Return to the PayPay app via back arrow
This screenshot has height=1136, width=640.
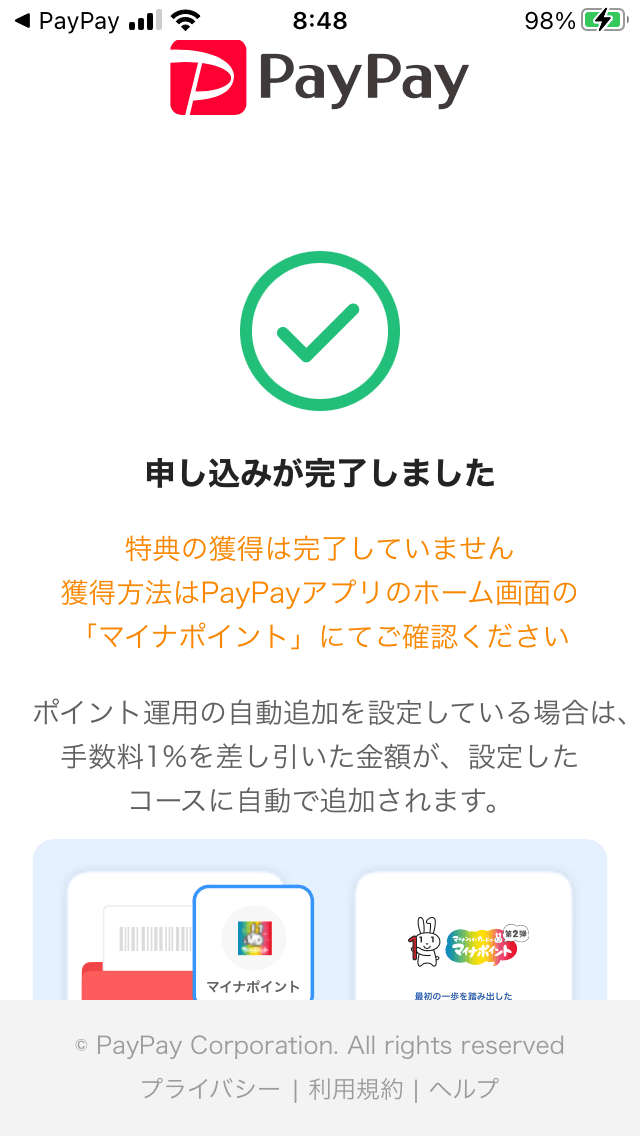[x=66, y=21]
